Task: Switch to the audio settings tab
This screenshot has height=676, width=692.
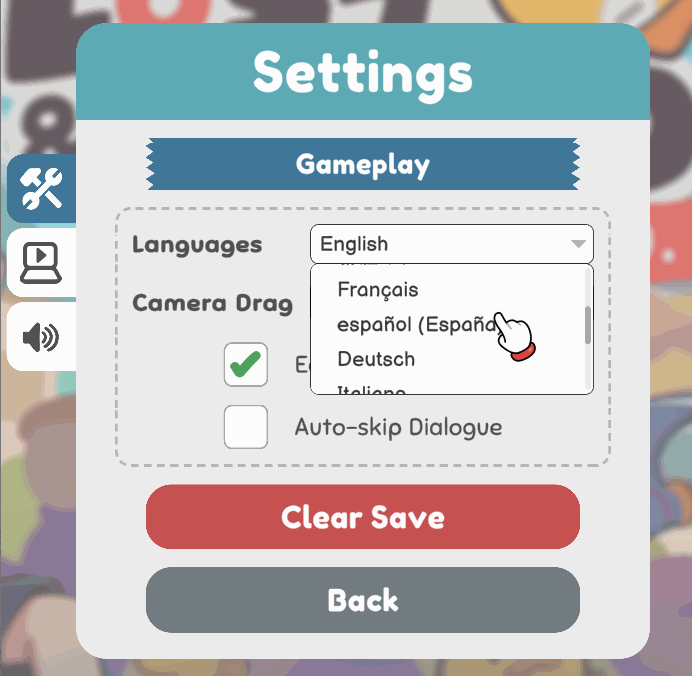Action: pyautogui.click(x=42, y=338)
